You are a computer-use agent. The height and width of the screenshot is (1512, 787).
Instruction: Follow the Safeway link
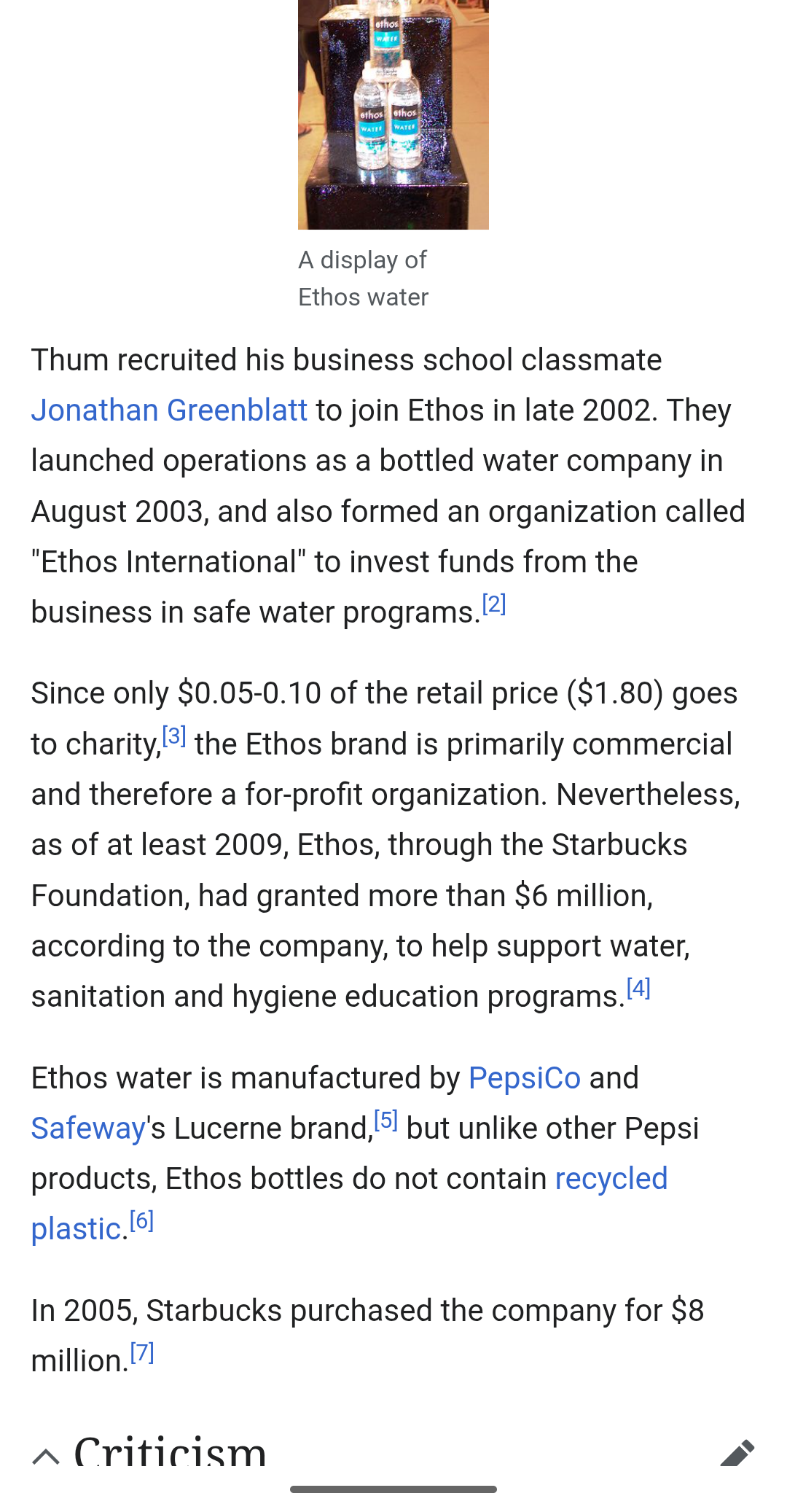coord(88,1129)
